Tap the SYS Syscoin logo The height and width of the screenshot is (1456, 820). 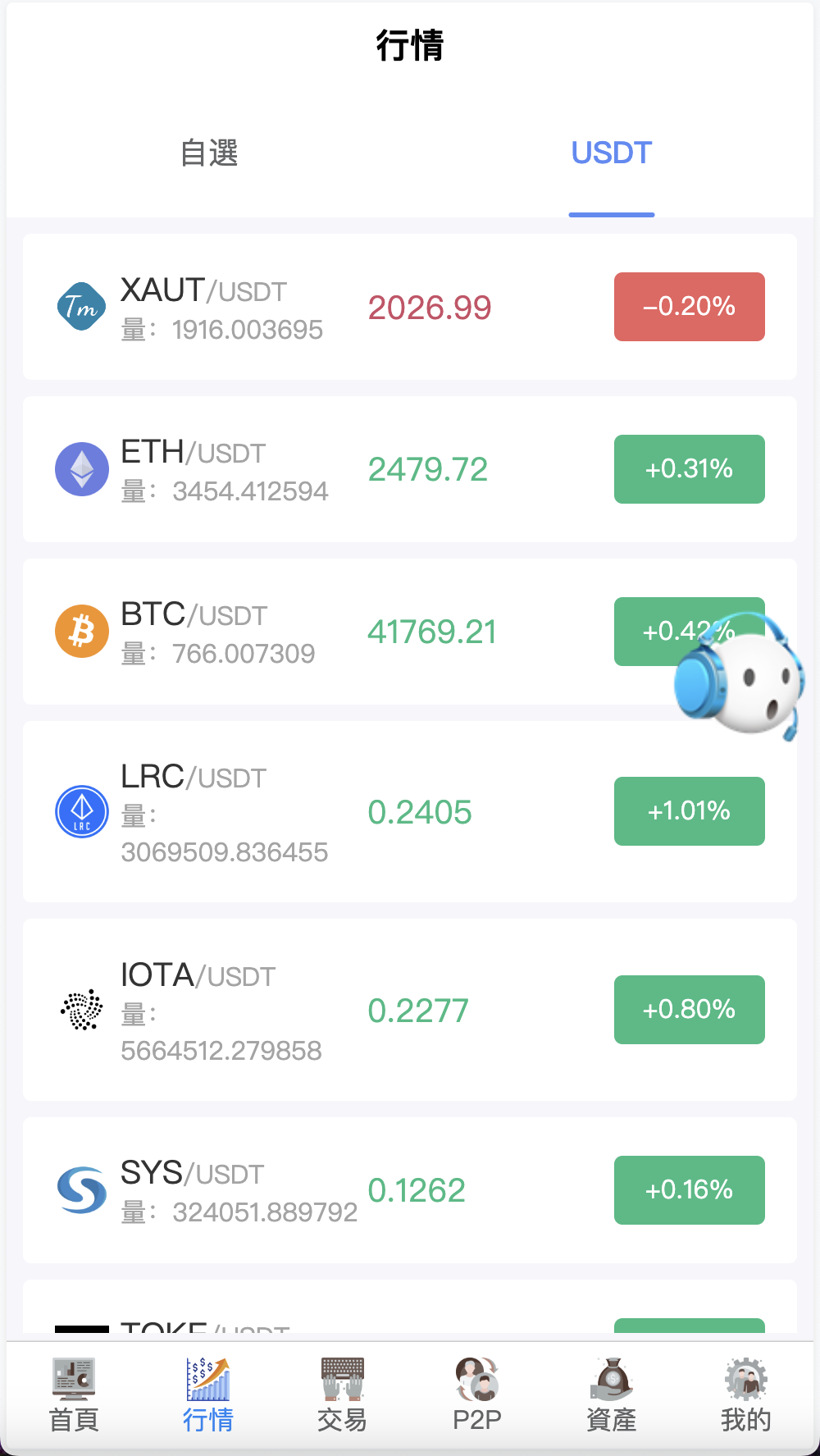[81, 1189]
